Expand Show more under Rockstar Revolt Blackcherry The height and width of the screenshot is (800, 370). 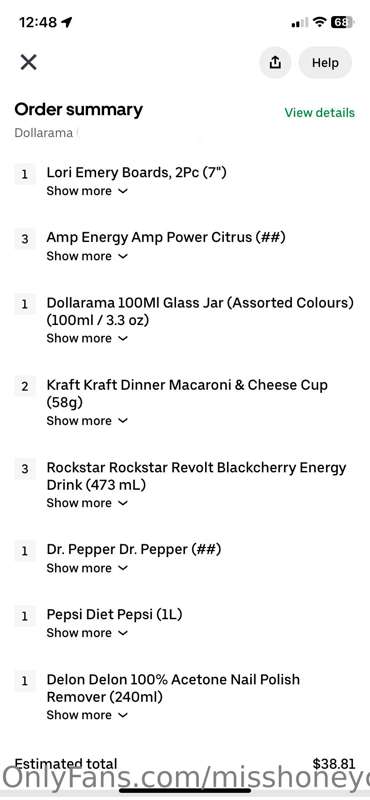[x=87, y=503]
